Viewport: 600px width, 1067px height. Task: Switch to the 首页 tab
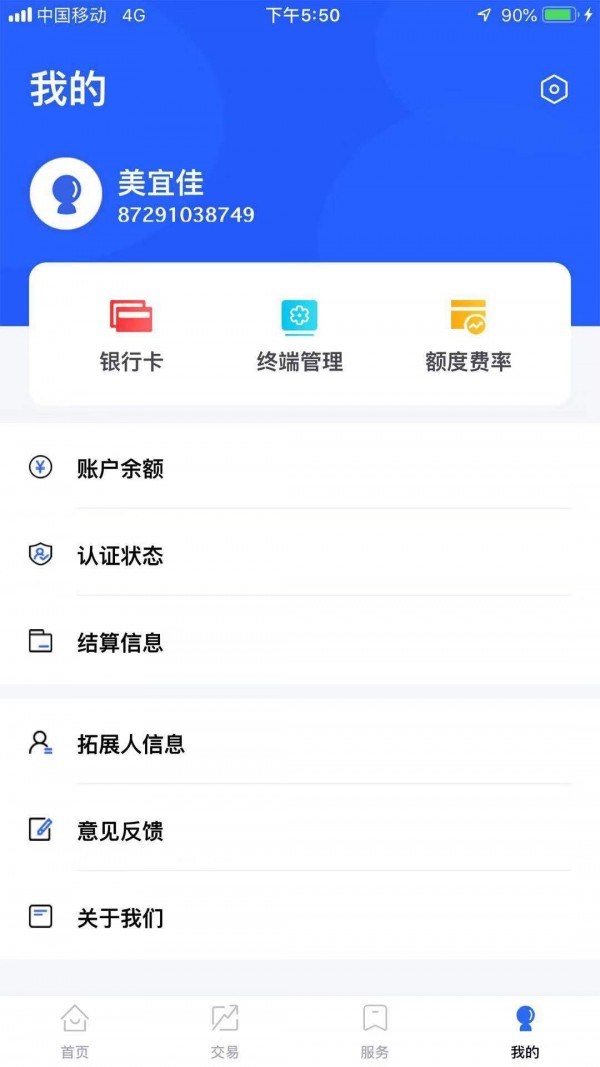(x=75, y=1031)
